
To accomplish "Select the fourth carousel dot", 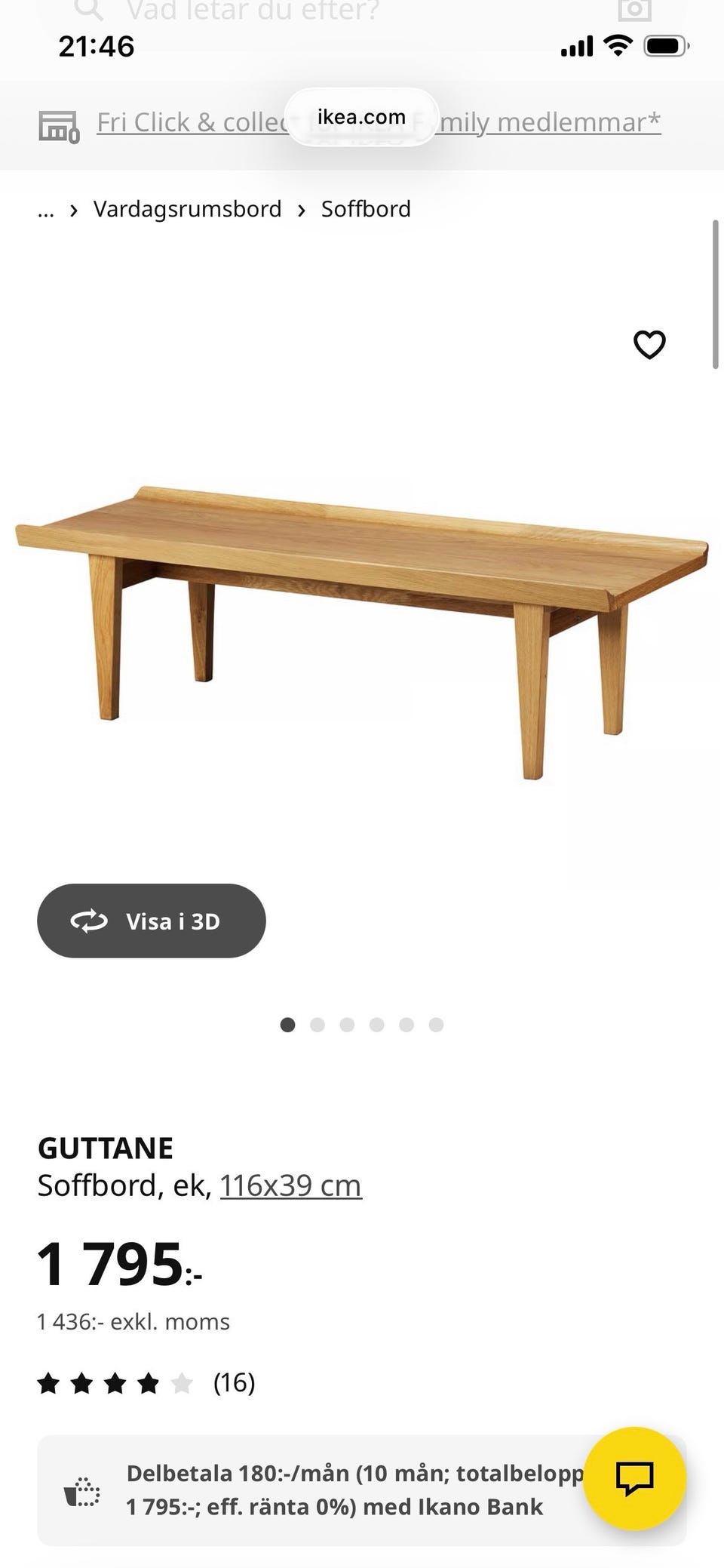I will [x=377, y=1025].
